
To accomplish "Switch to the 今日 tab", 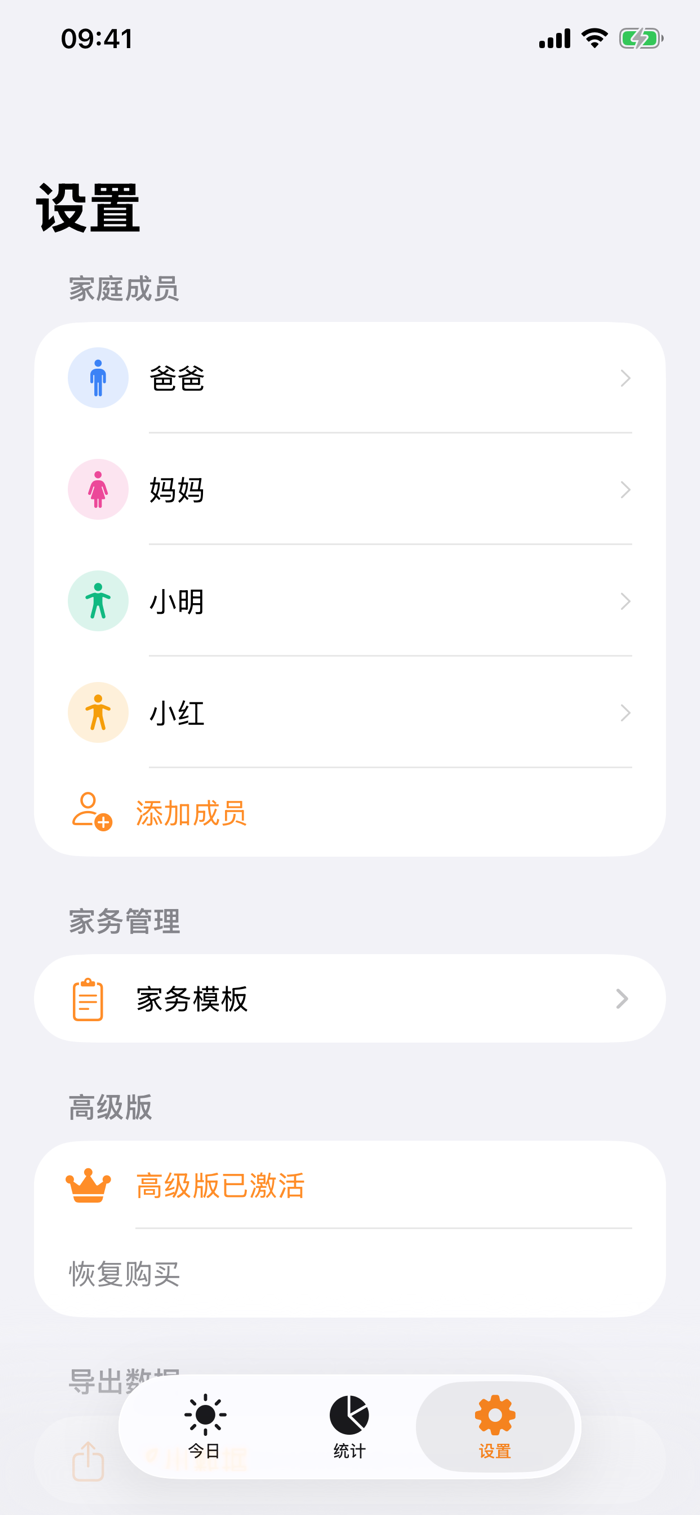I will click(x=205, y=1427).
